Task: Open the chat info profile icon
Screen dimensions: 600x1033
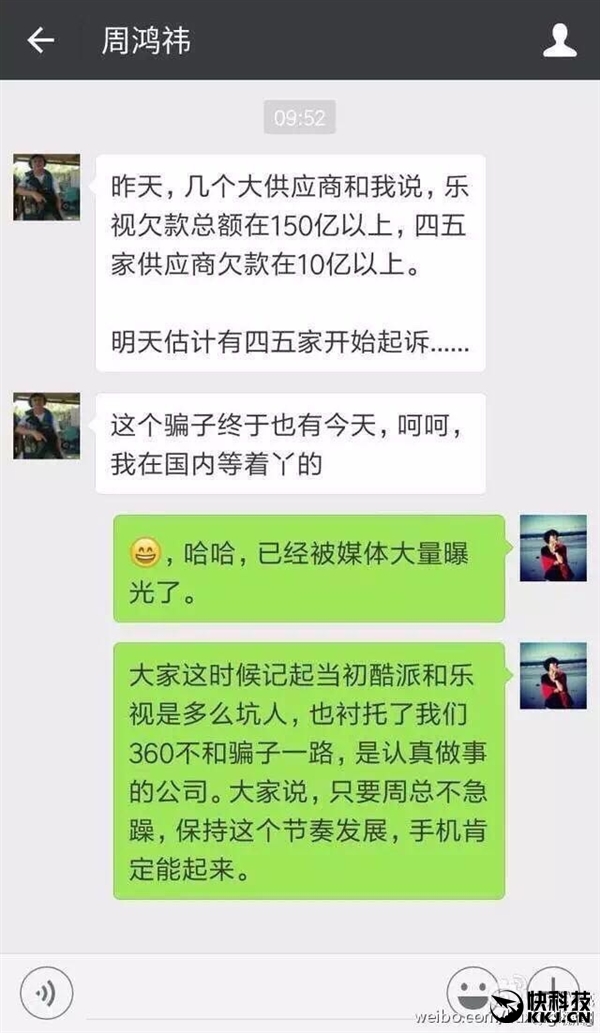Action: [560, 40]
